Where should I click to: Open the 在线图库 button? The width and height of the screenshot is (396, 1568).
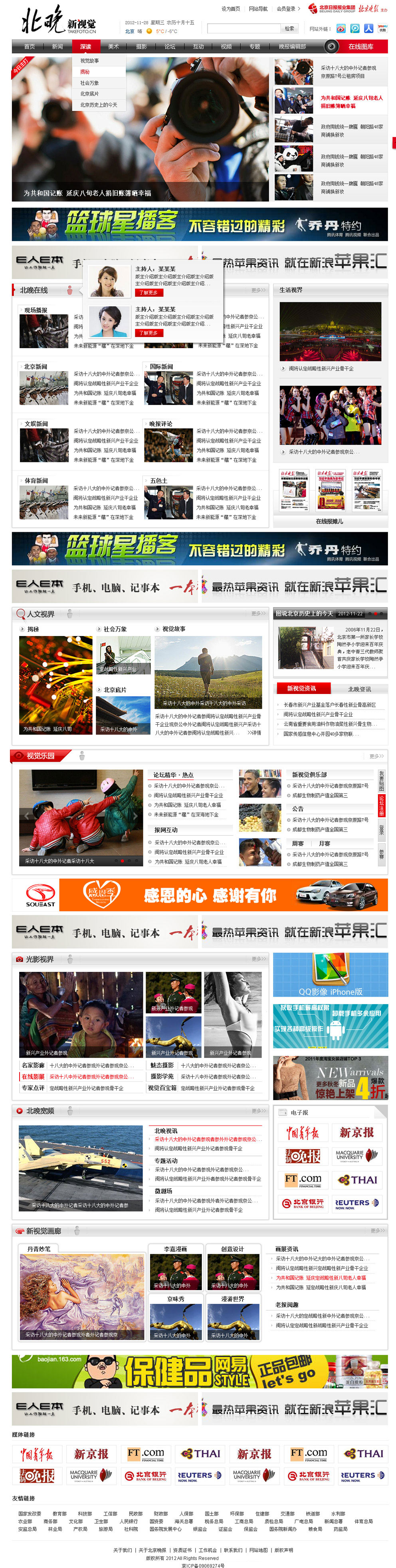(361, 46)
